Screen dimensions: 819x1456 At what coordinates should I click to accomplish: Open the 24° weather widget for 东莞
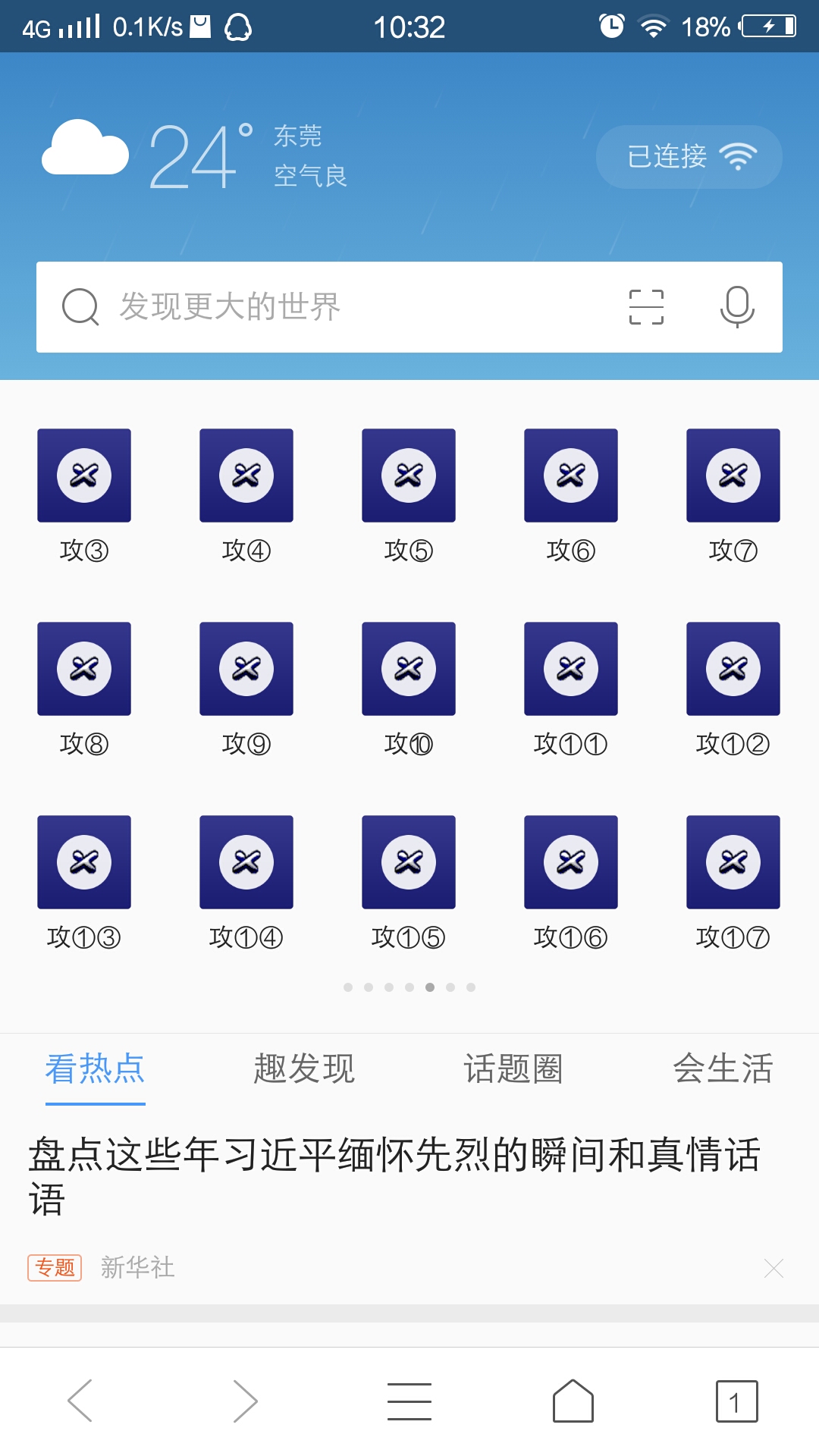[193, 156]
